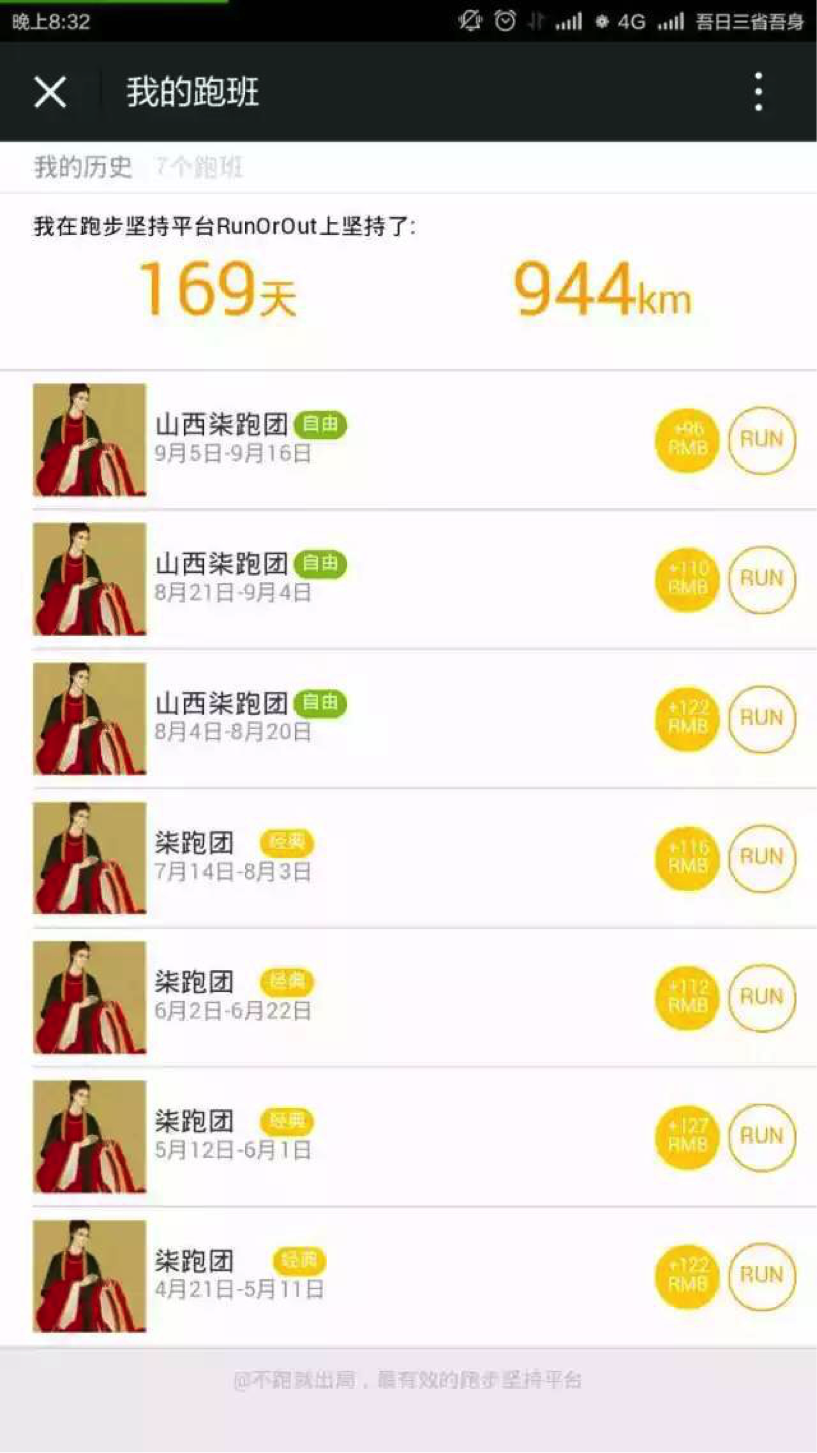The height and width of the screenshot is (1453, 817).
Task: Tap RUN for the 4月21日-5月11日 class
Action: pos(762,1276)
